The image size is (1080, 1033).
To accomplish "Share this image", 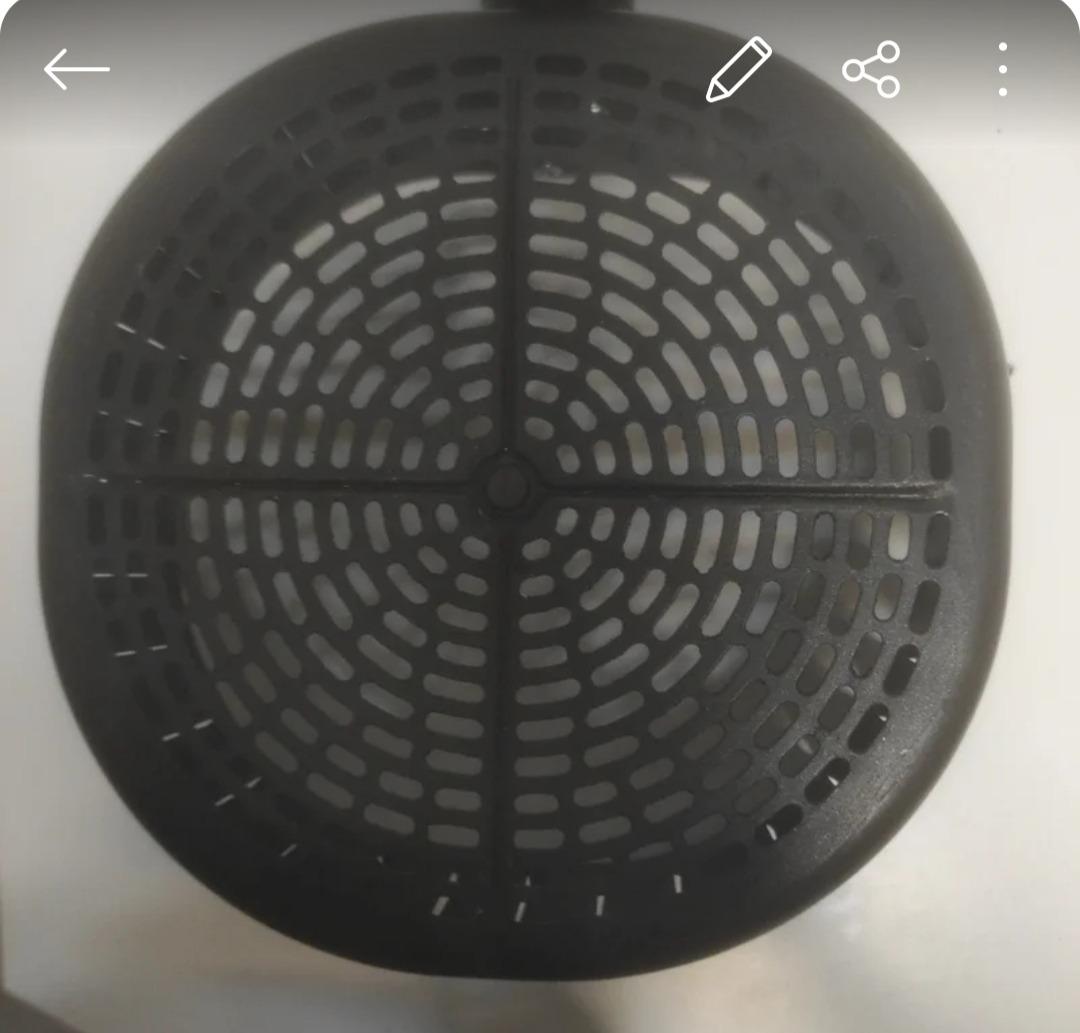I will point(871,69).
